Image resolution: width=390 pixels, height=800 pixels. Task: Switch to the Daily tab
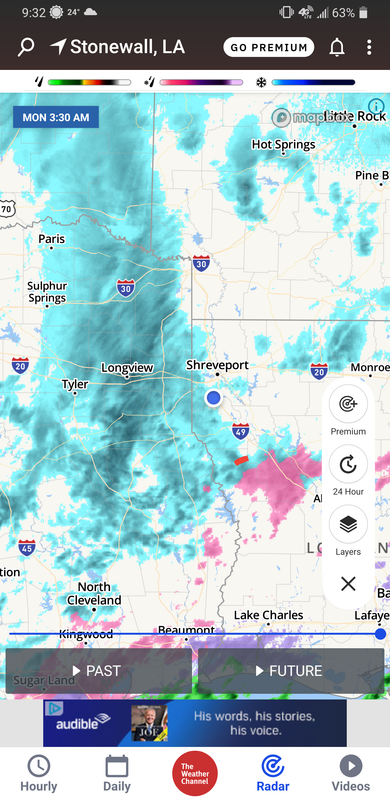coord(117,773)
